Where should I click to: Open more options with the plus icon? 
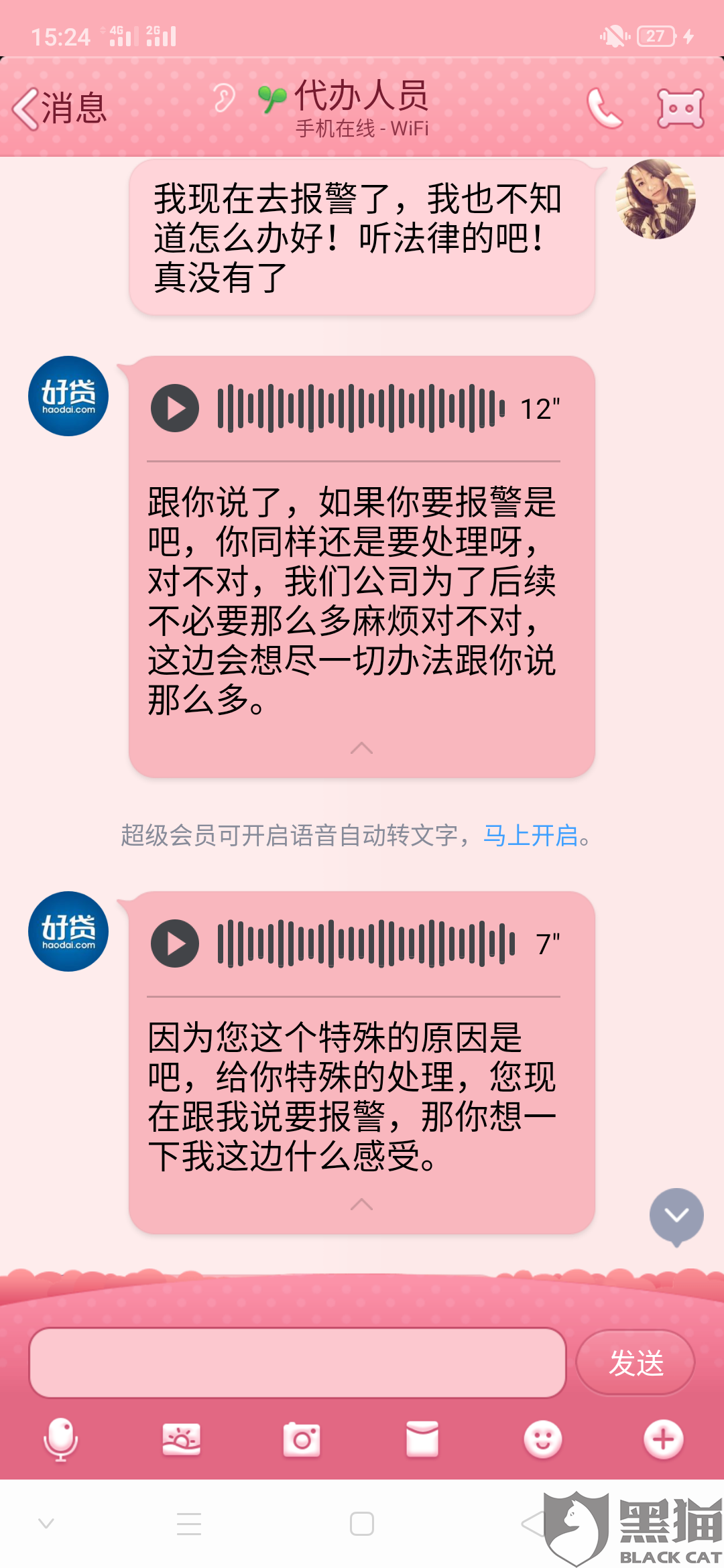coord(663,1439)
